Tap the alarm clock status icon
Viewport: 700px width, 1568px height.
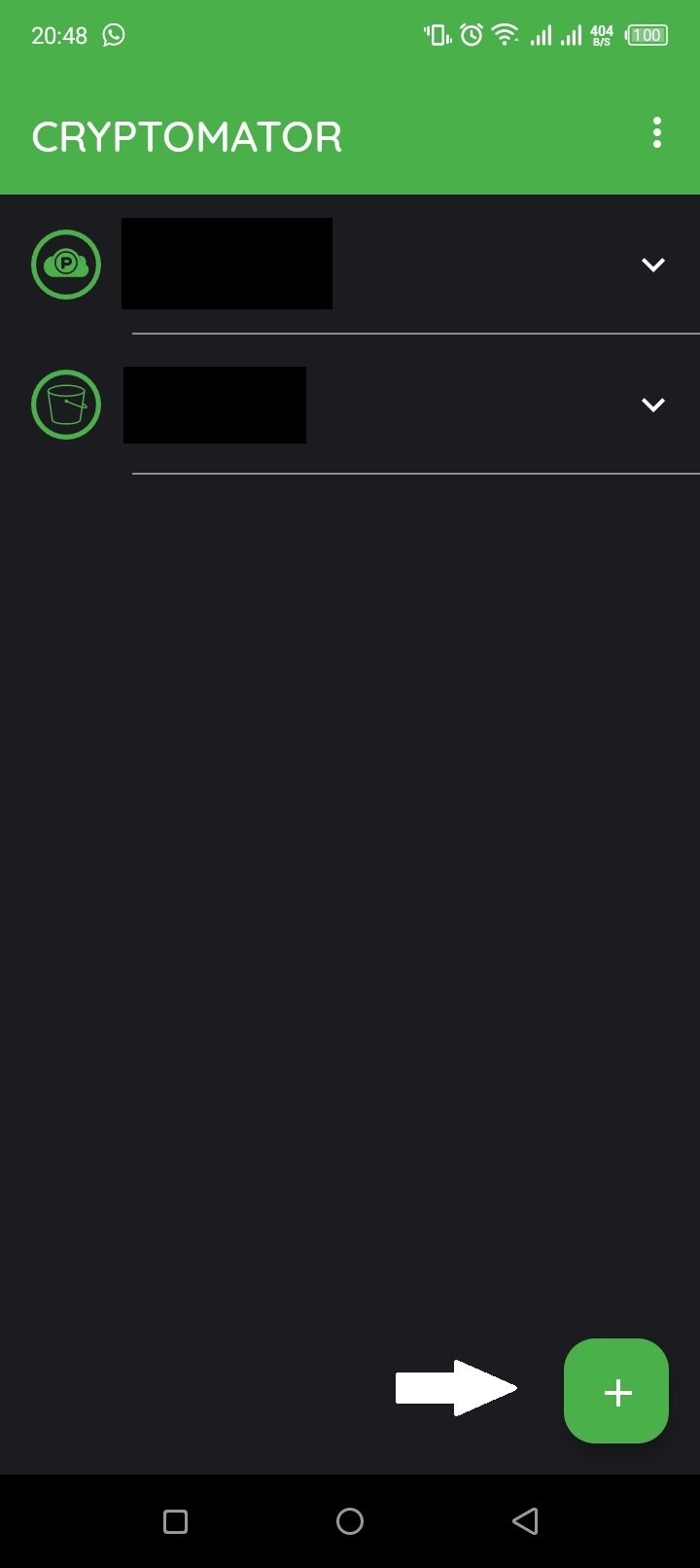tap(470, 34)
